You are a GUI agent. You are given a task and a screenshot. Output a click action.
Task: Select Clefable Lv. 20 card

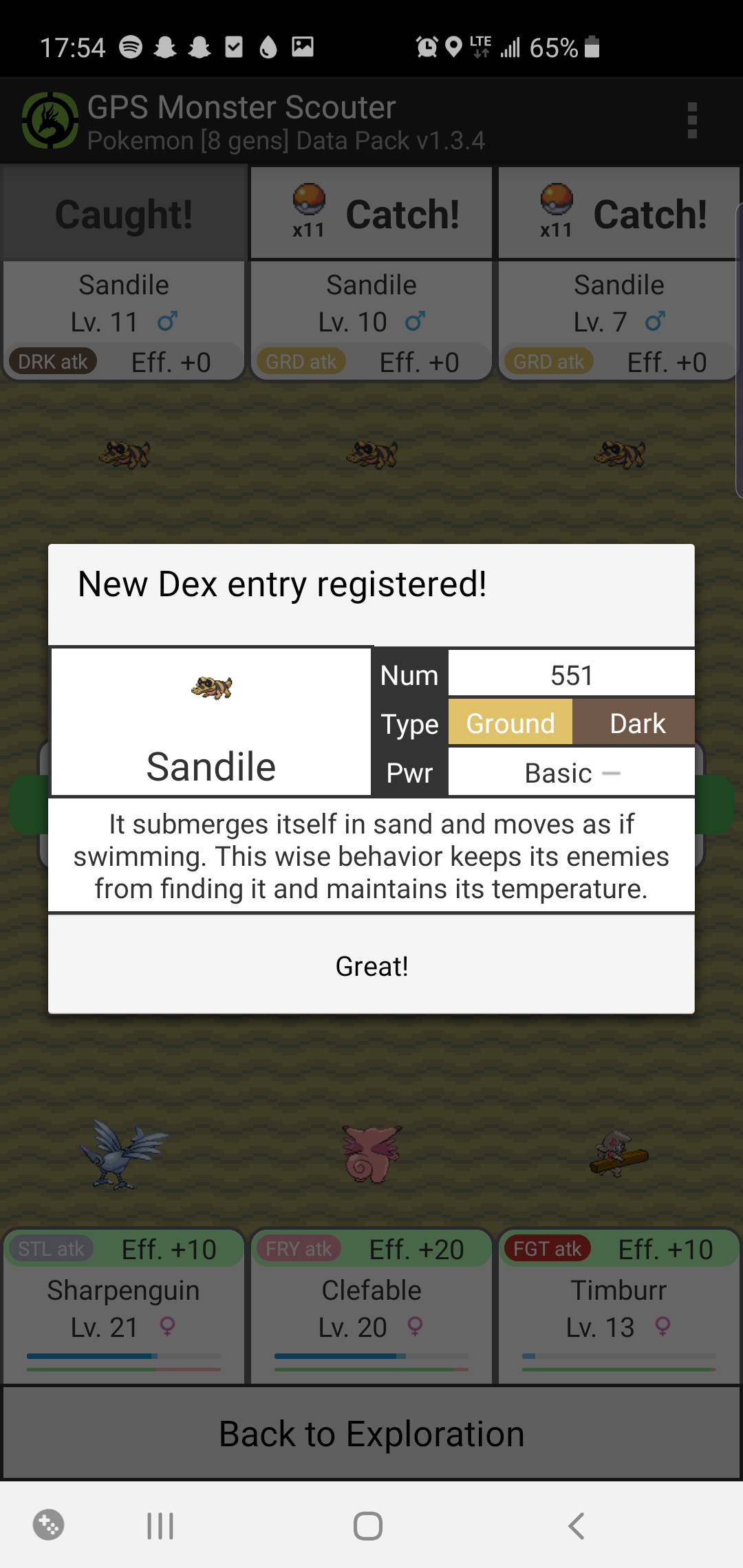click(371, 1307)
